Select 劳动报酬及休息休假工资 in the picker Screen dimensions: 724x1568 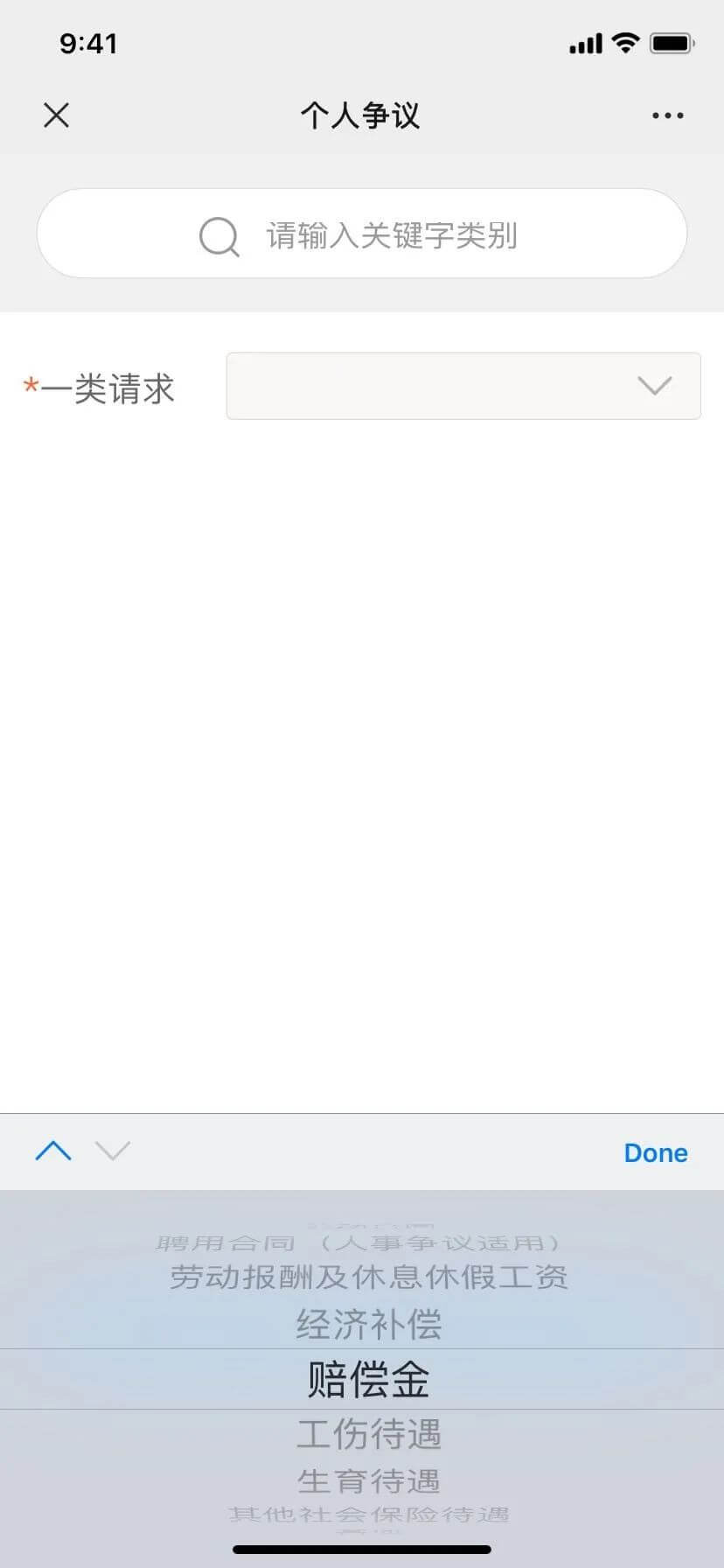tap(368, 1277)
